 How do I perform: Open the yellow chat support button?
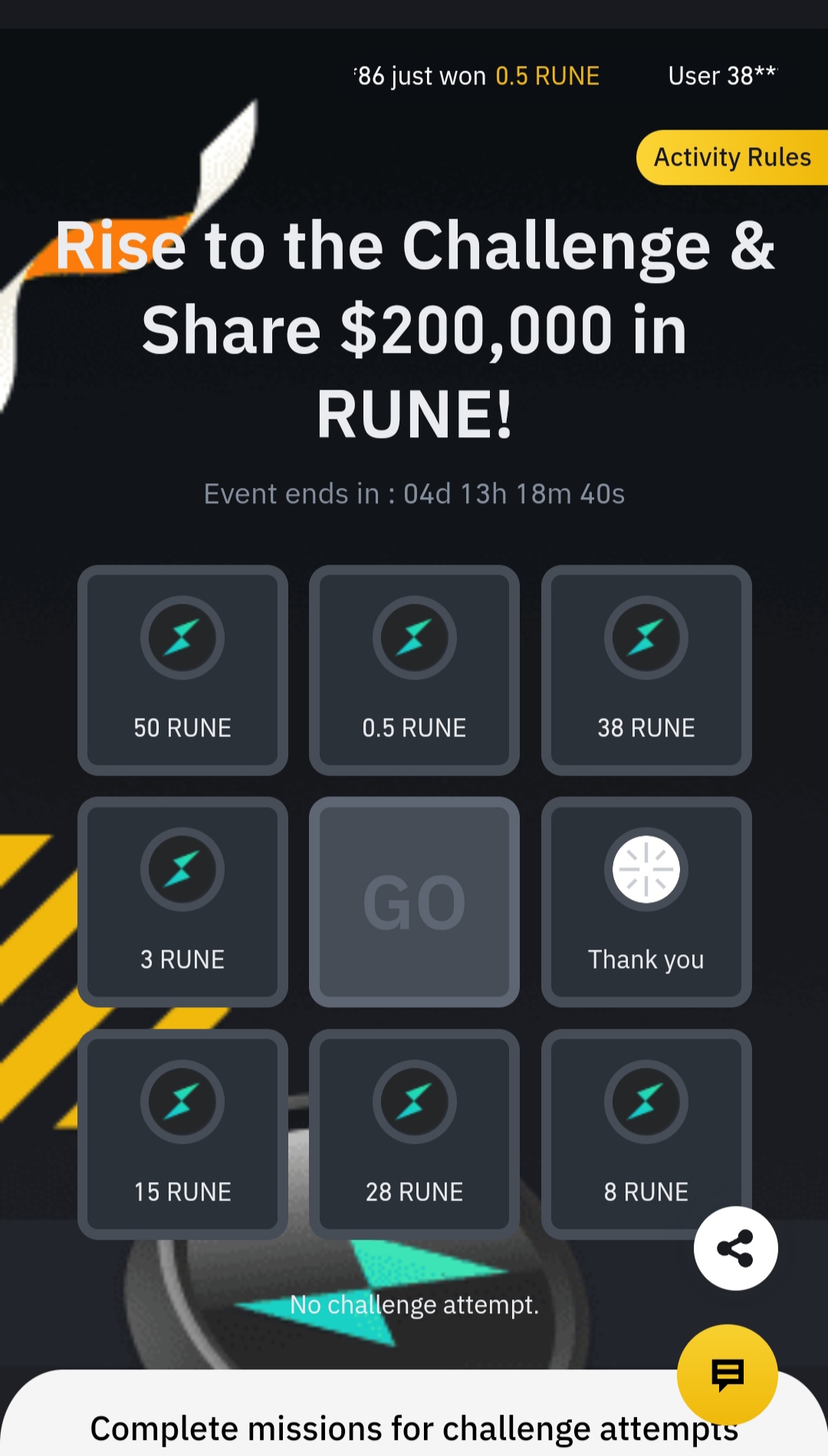pyautogui.click(x=727, y=1374)
